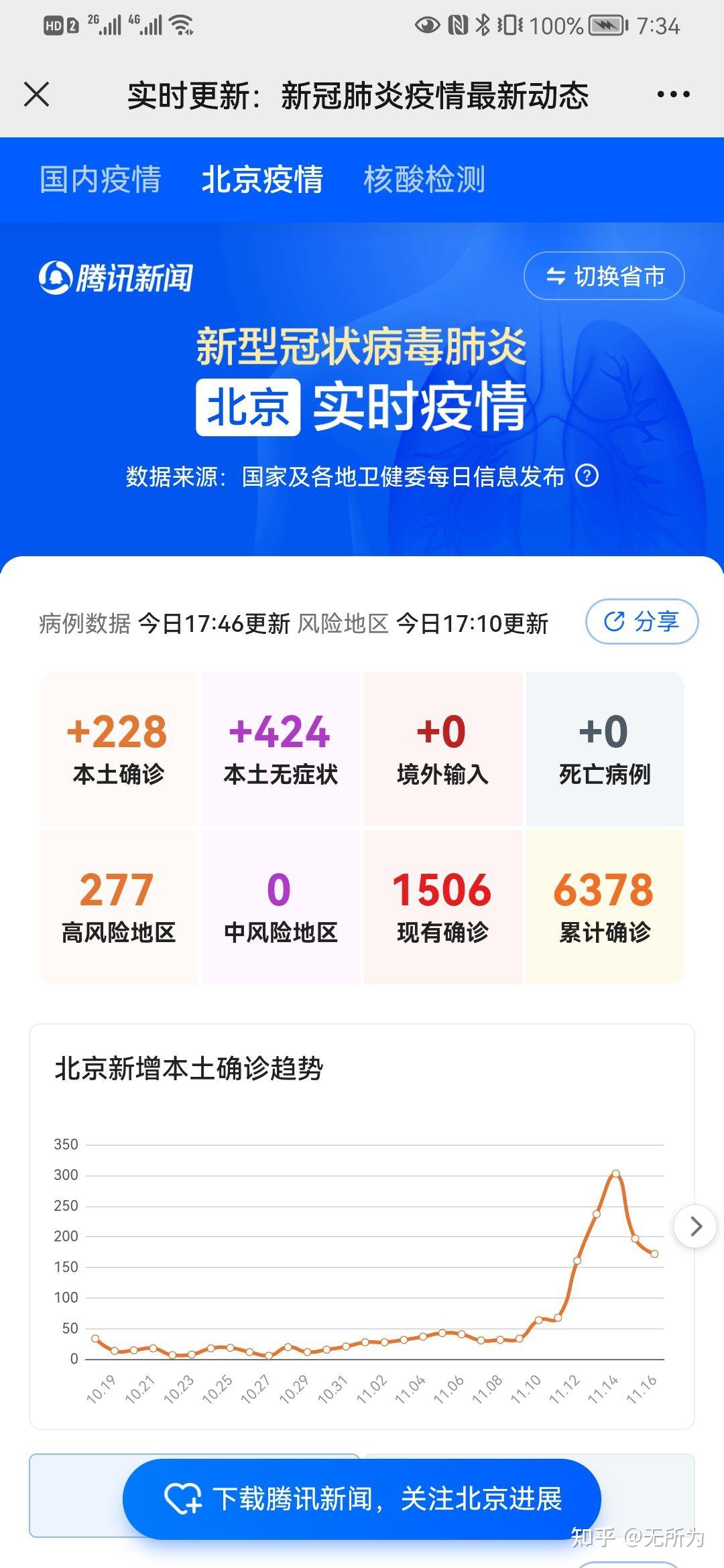The width and height of the screenshot is (724, 1568).
Task: Switch to the 核酸检测 tab
Action: point(424,180)
